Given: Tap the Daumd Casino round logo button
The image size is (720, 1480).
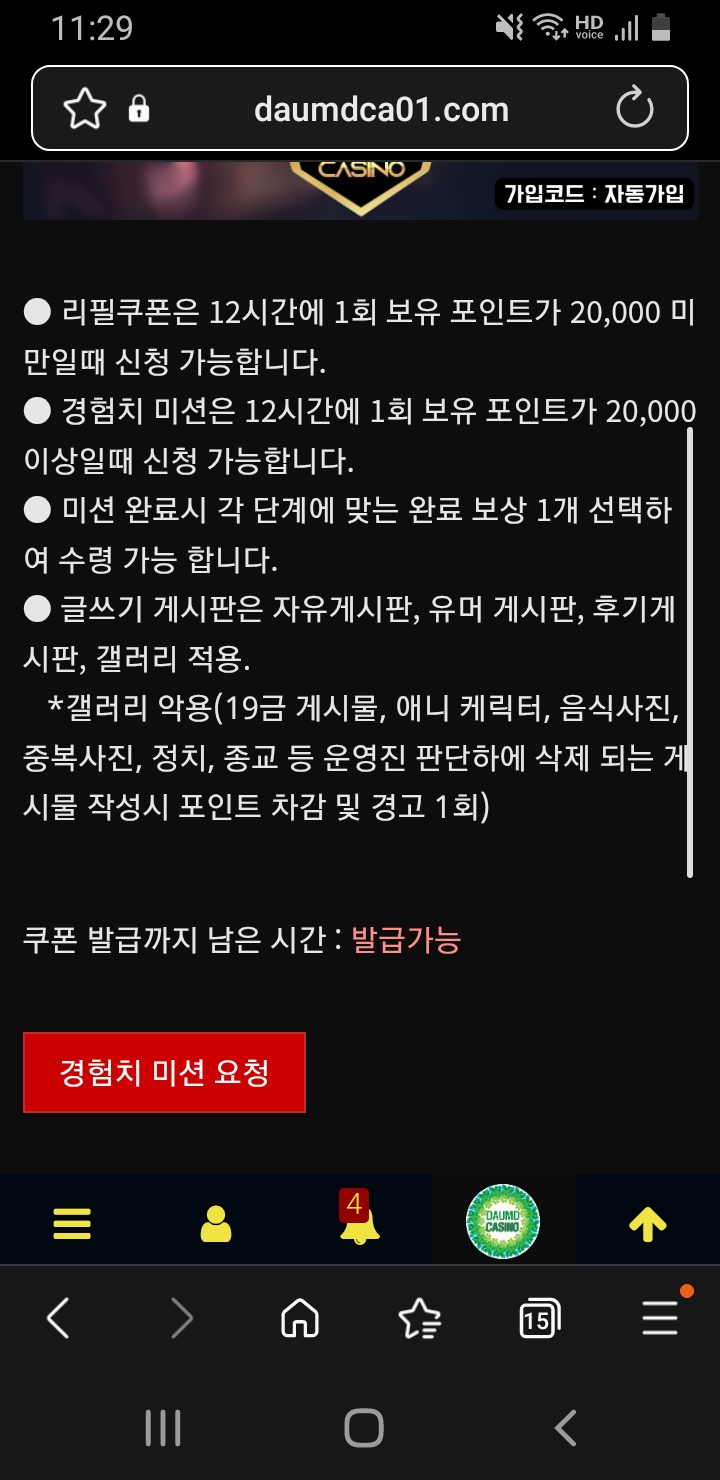Looking at the screenshot, I should [503, 1221].
